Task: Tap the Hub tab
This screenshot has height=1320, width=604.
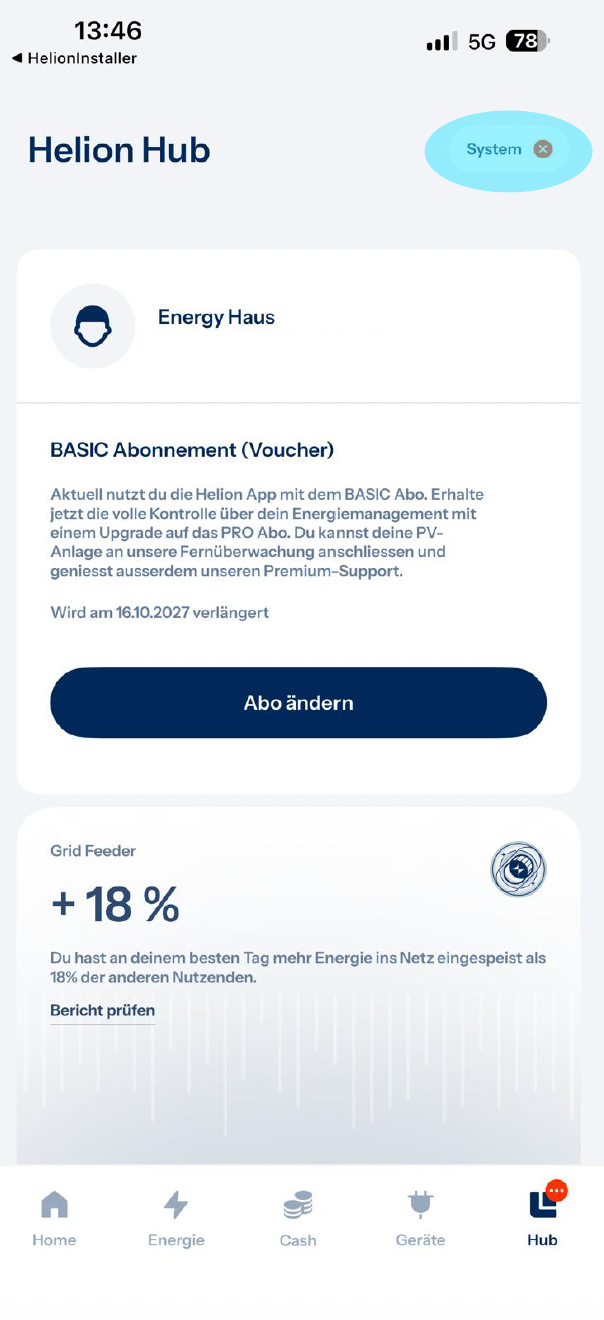Action: (542, 1219)
